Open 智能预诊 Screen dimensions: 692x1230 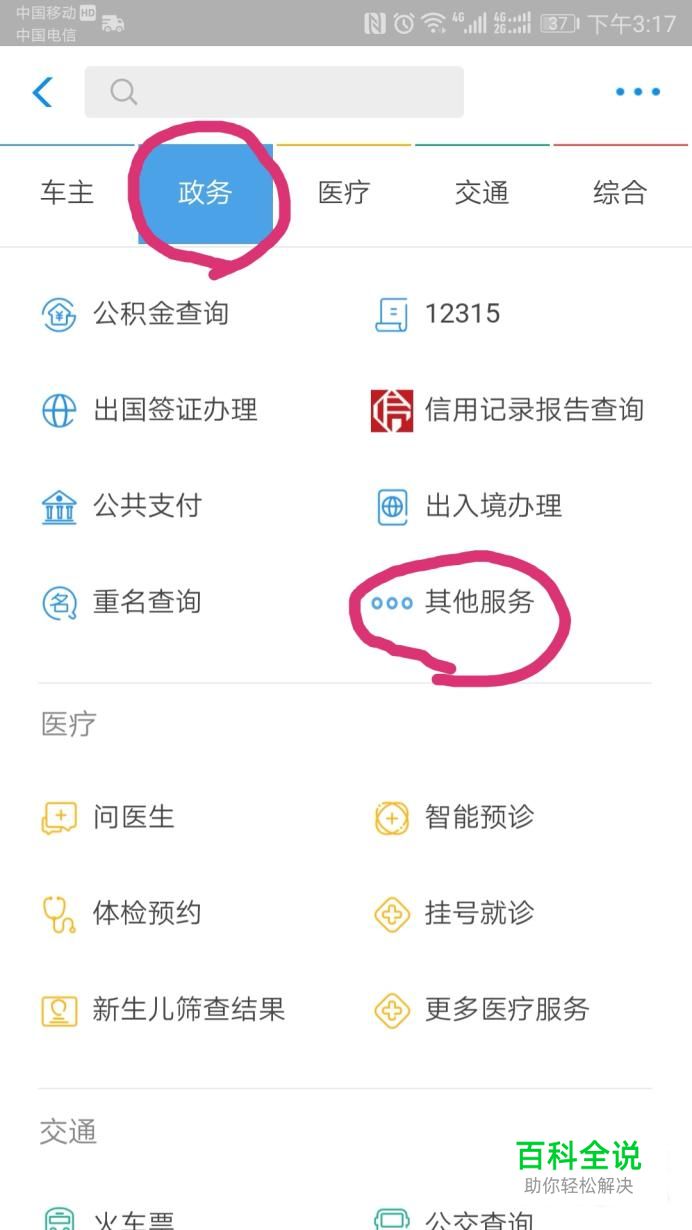click(454, 817)
